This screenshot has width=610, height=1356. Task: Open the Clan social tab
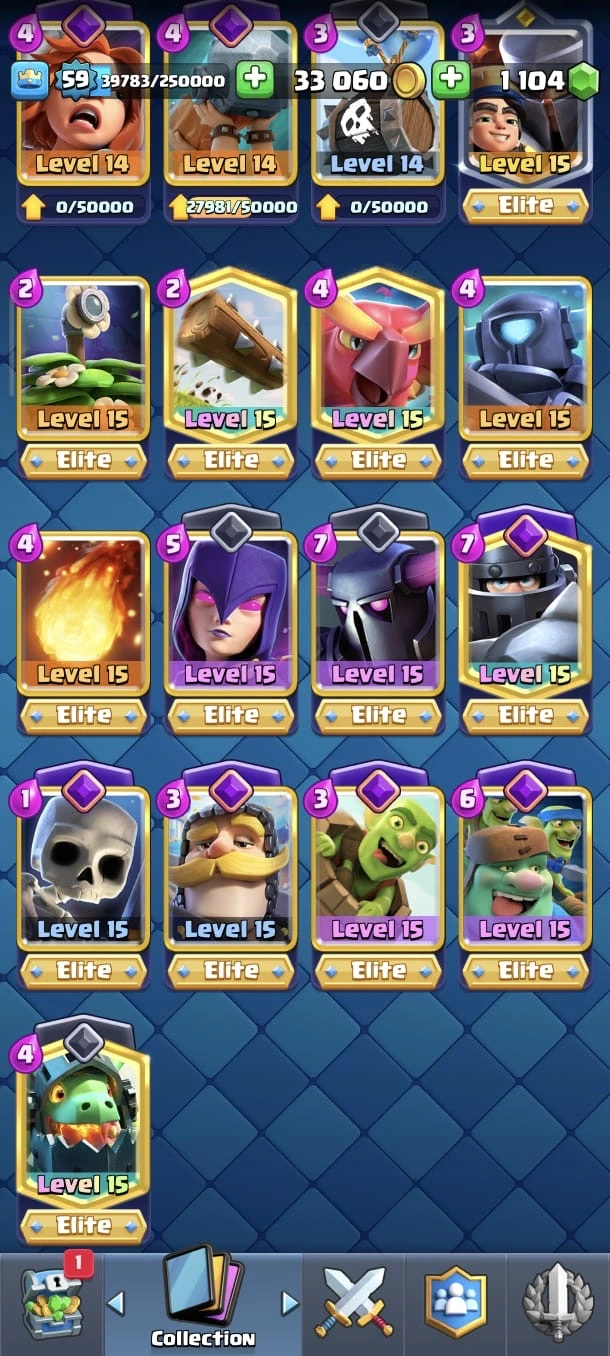455,1302
